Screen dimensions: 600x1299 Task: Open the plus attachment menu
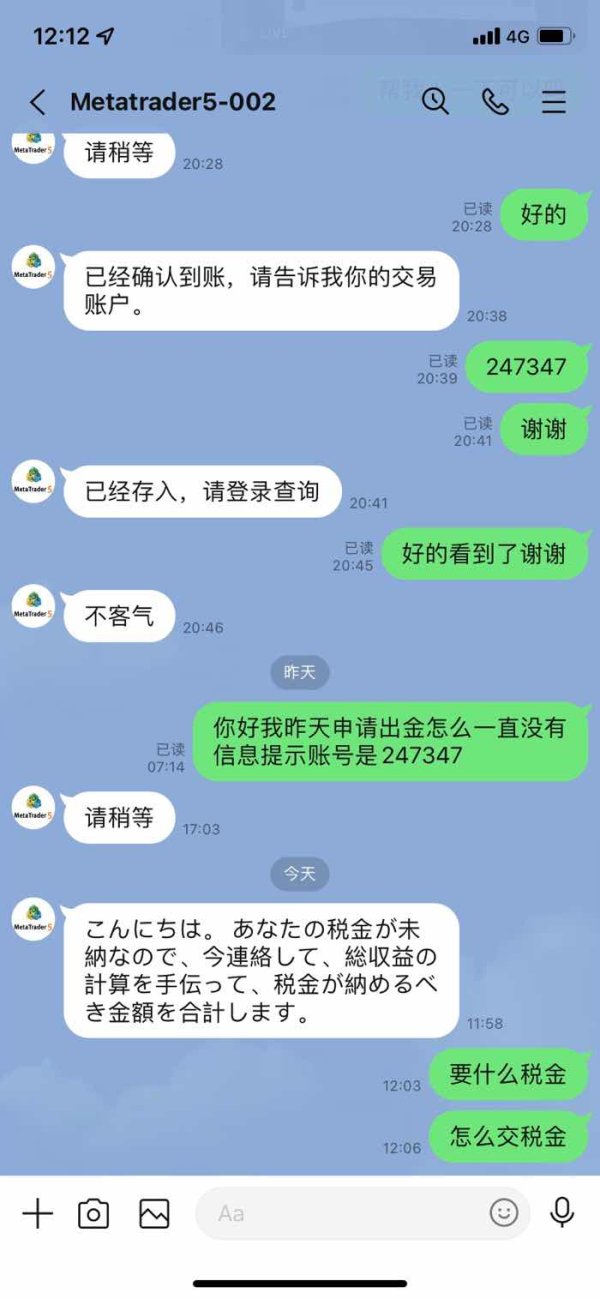coord(37,1213)
